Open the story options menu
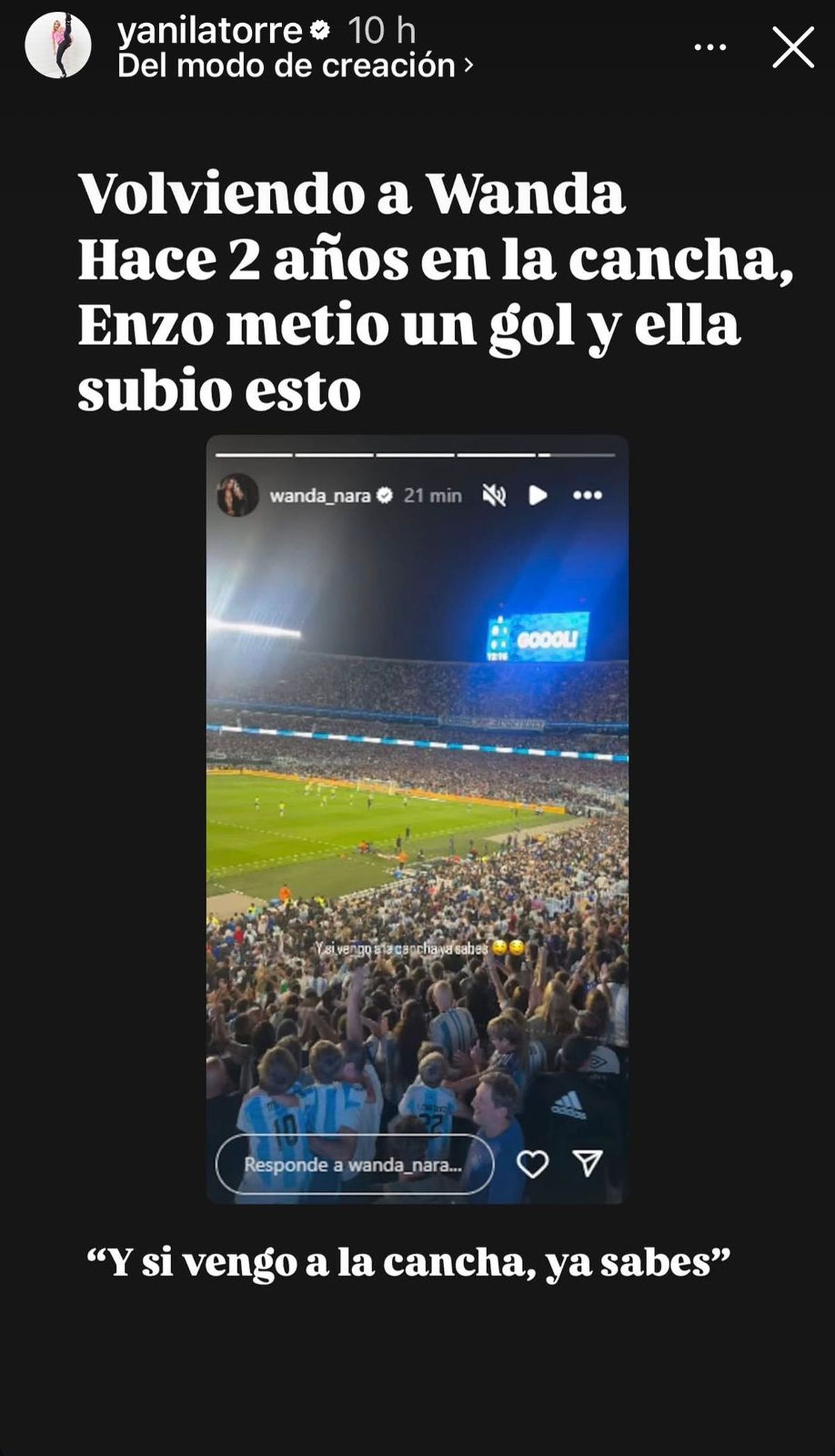 tap(710, 48)
